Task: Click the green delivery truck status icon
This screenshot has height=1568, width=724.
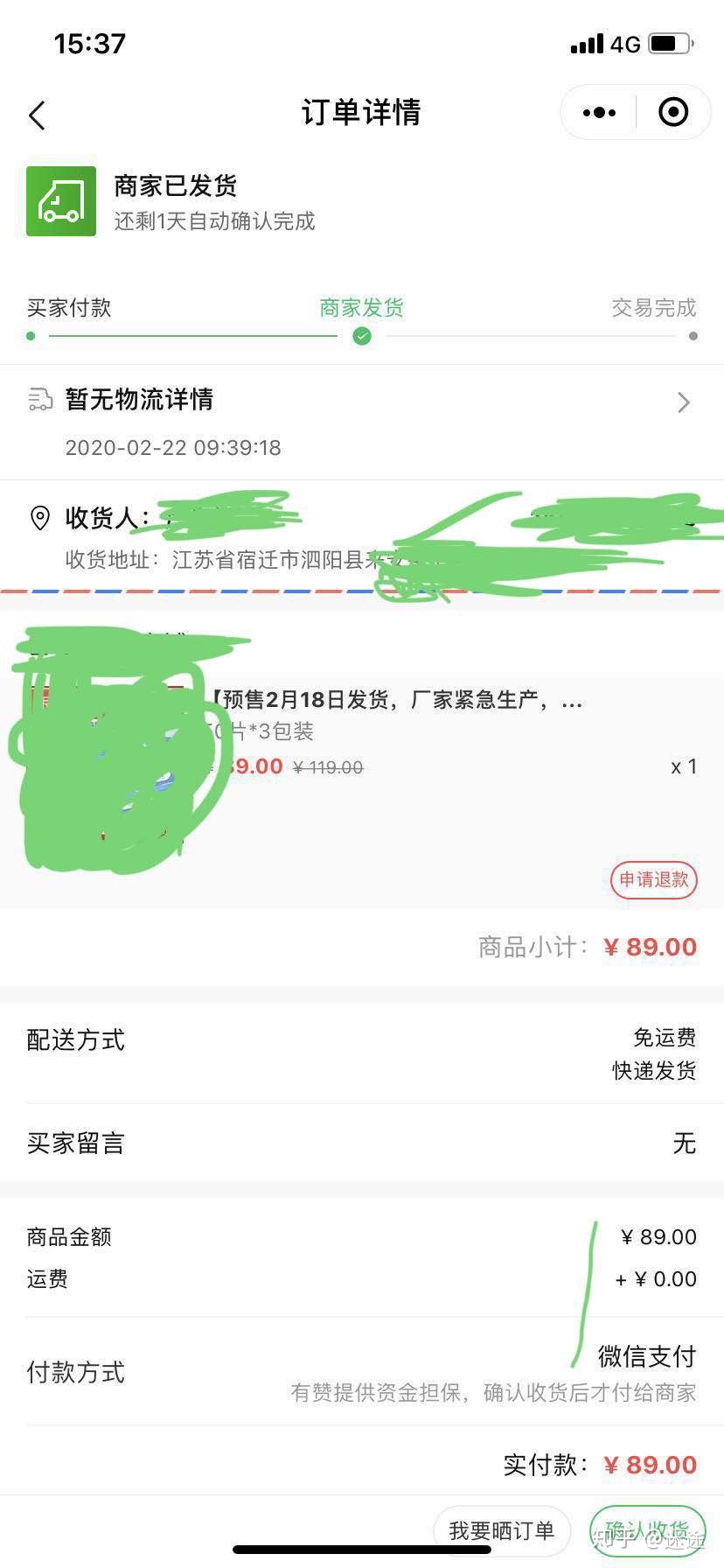Action: click(60, 200)
